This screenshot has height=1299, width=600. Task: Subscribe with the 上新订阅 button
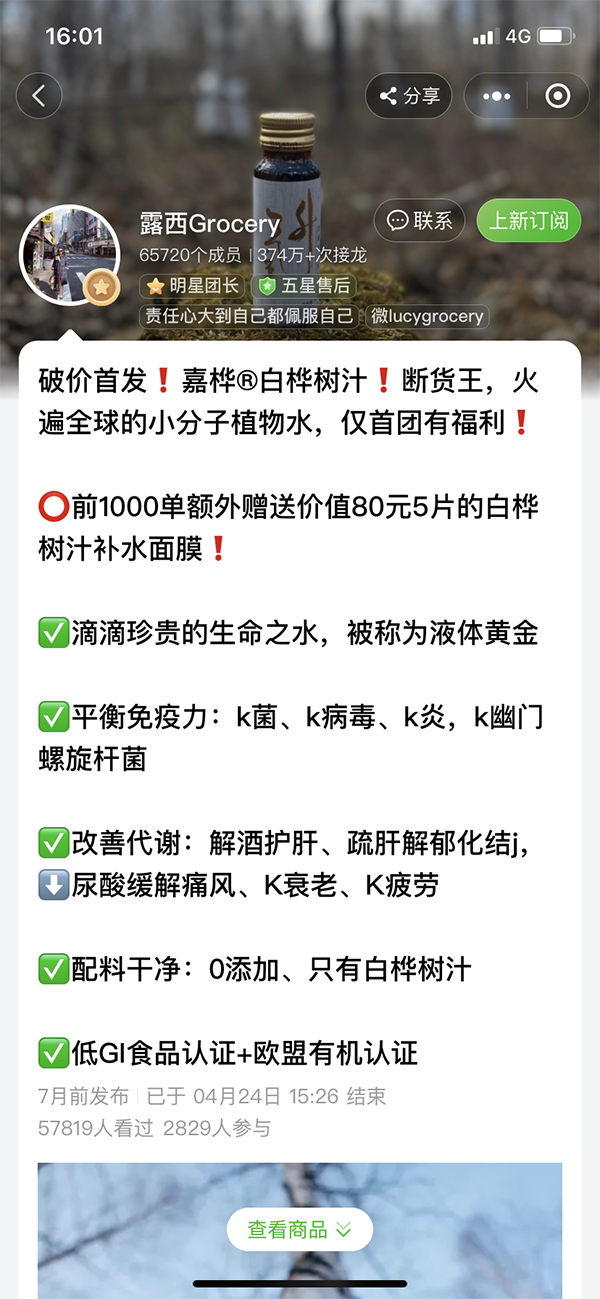tap(528, 220)
